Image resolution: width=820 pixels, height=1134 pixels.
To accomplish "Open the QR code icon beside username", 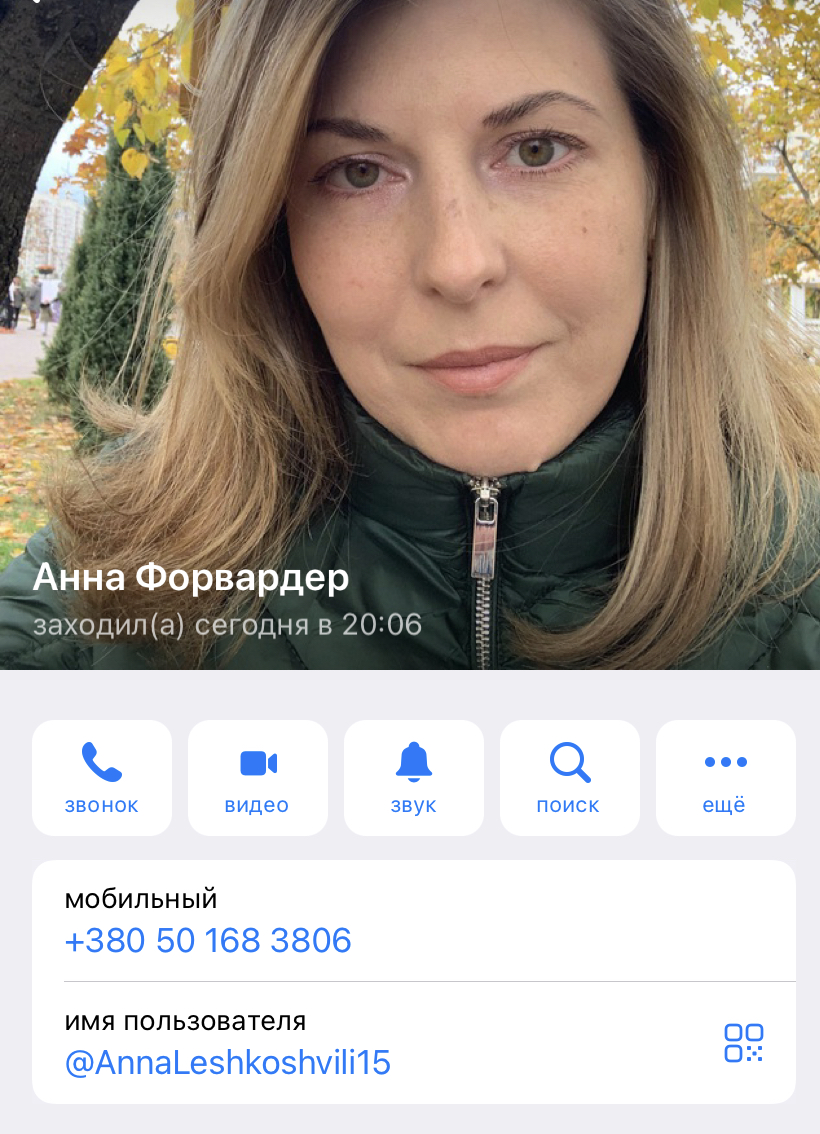I will click(x=743, y=1042).
